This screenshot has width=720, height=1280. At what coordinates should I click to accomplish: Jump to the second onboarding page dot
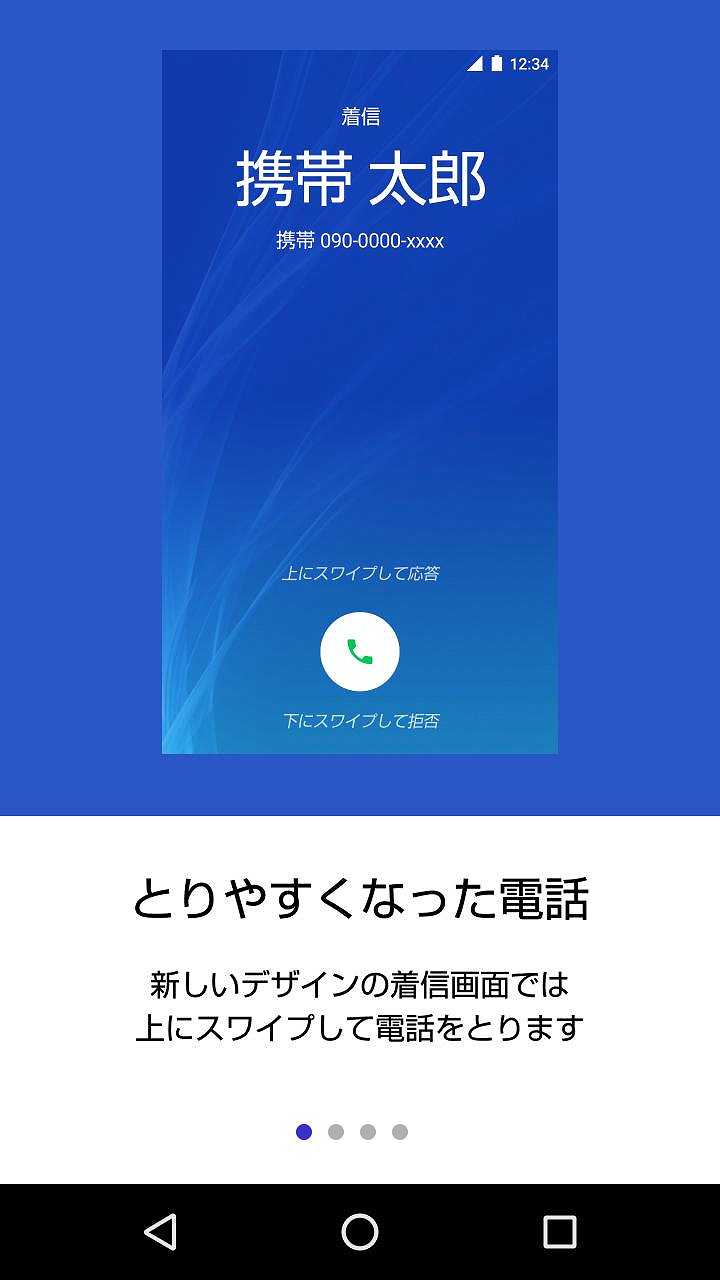pyautogui.click(x=336, y=1132)
